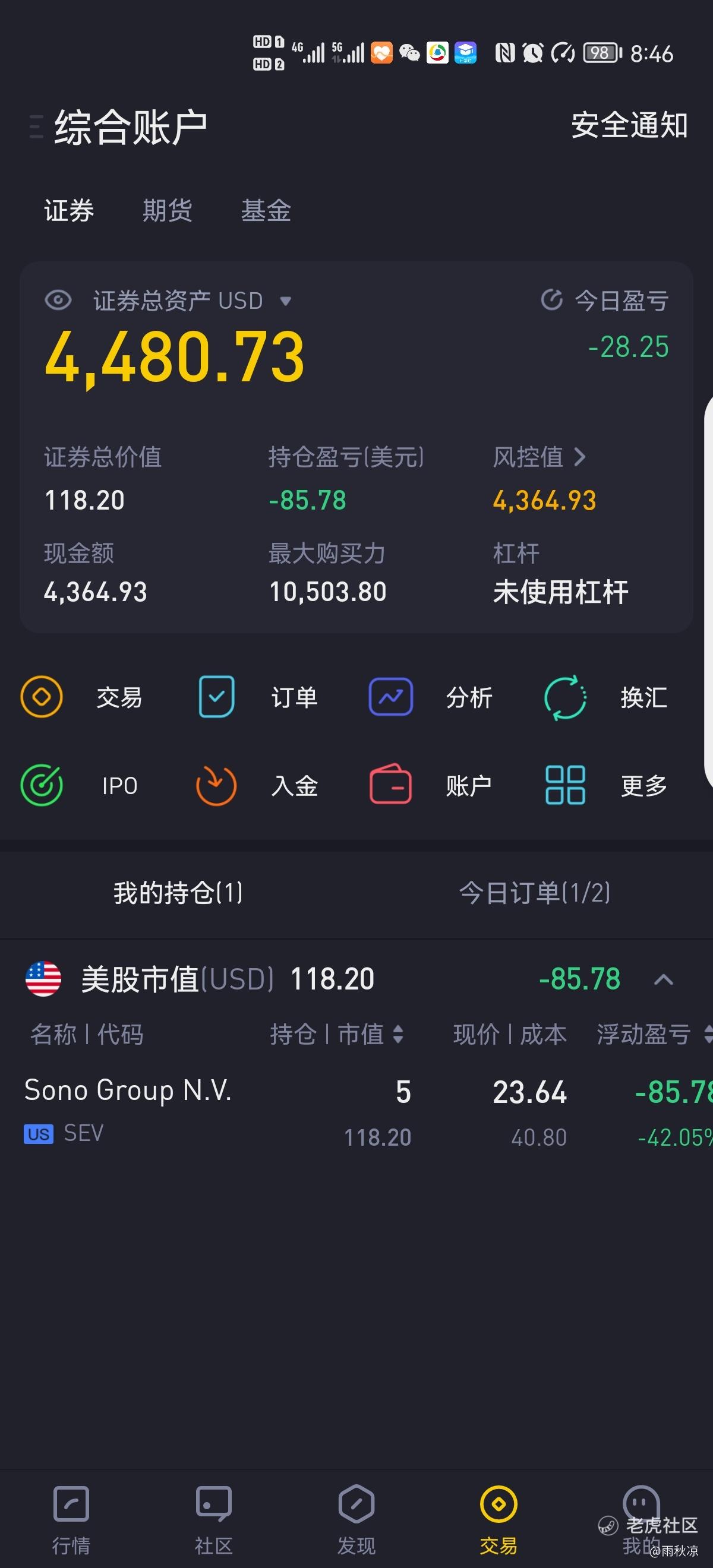Open 风控值 details

tap(539, 457)
